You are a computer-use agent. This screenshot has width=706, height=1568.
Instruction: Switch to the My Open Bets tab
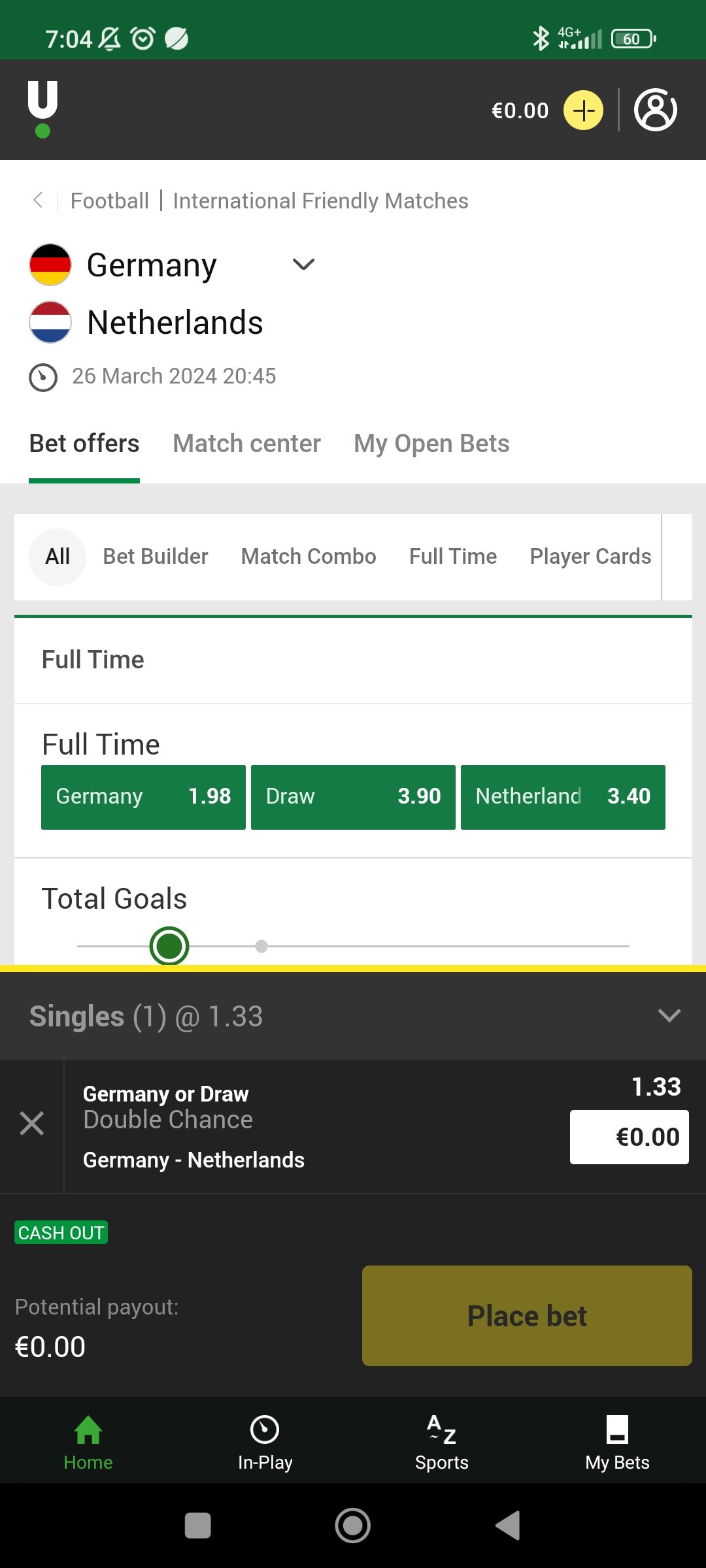tap(431, 444)
